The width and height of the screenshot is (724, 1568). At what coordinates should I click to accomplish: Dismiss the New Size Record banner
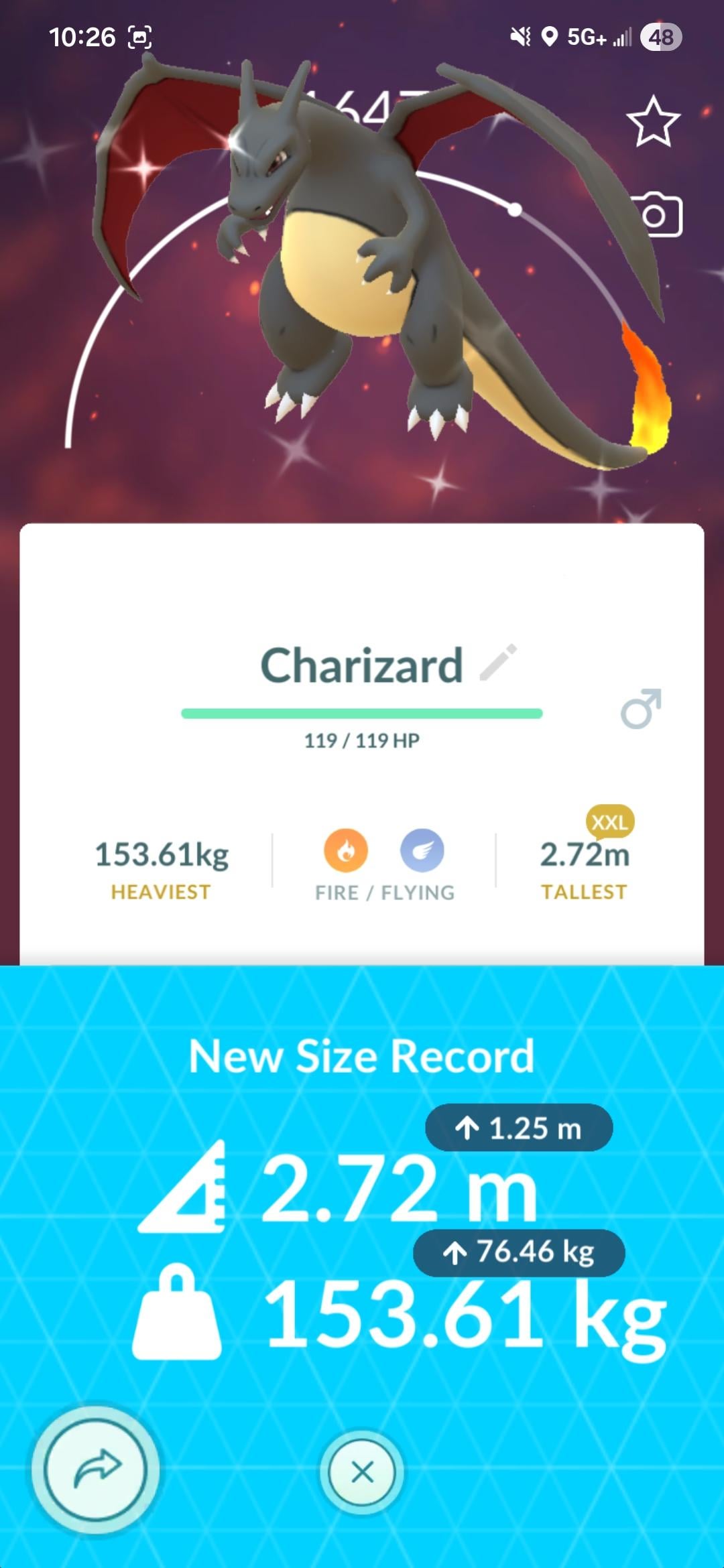tap(362, 1472)
